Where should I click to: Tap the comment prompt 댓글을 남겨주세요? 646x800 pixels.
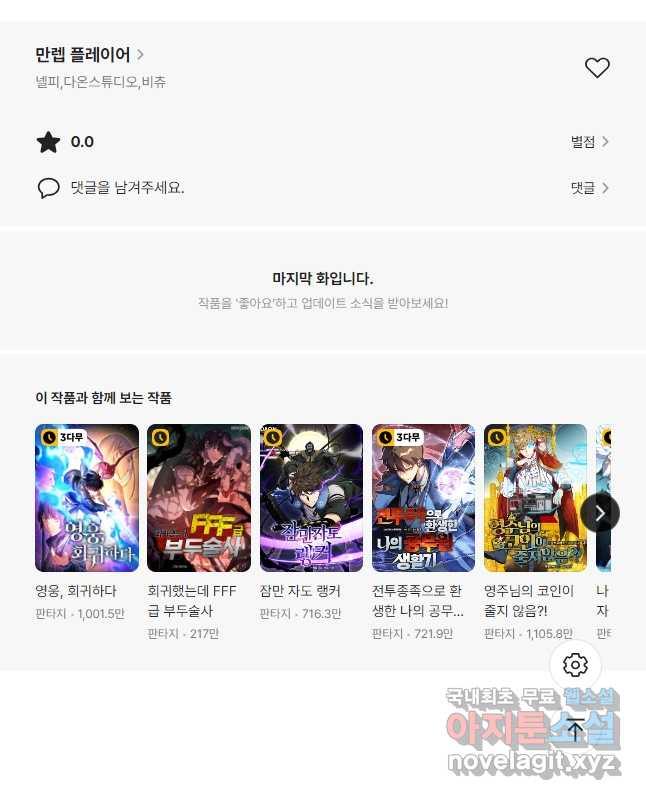(x=126, y=188)
